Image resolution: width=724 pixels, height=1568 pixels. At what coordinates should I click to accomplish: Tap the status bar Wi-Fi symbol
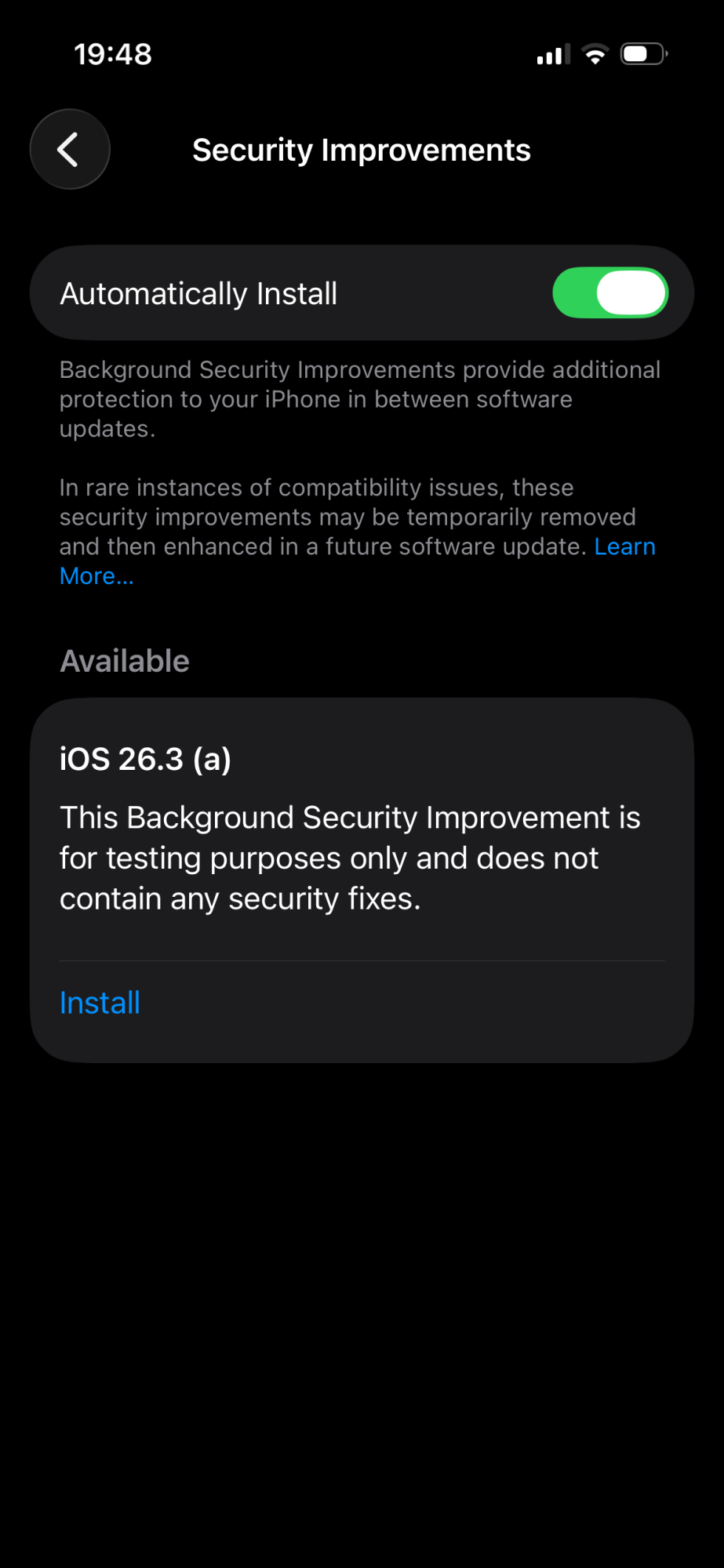[594, 53]
